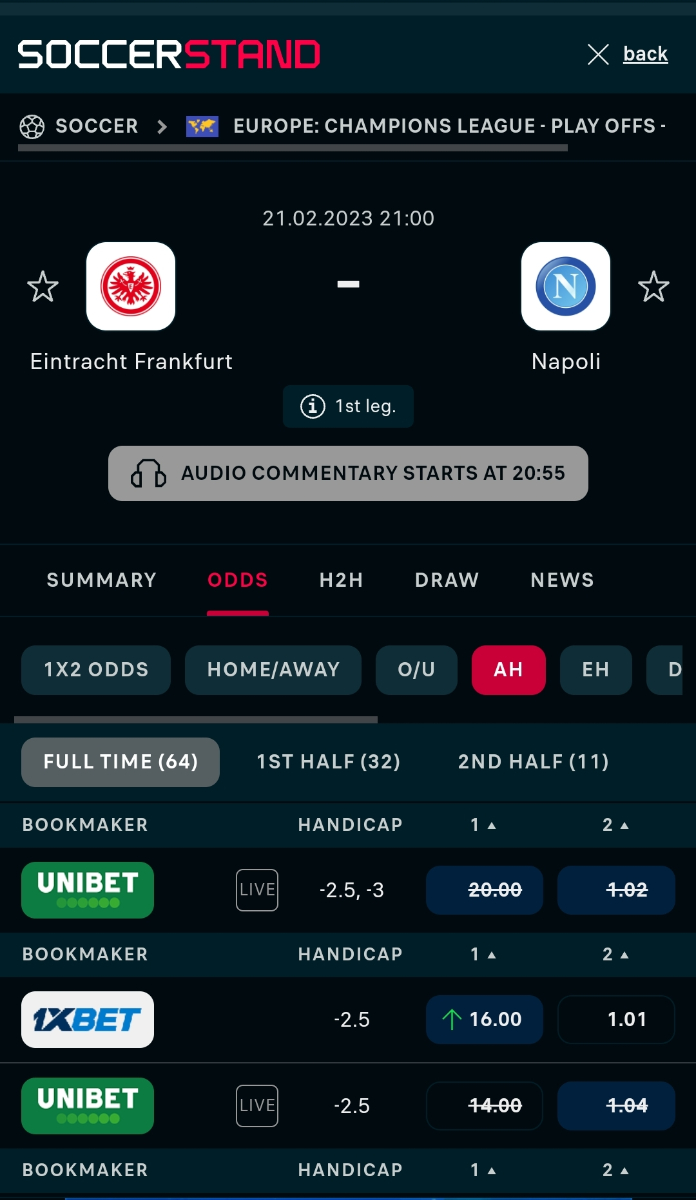Select the EH odds chip

coord(596,670)
